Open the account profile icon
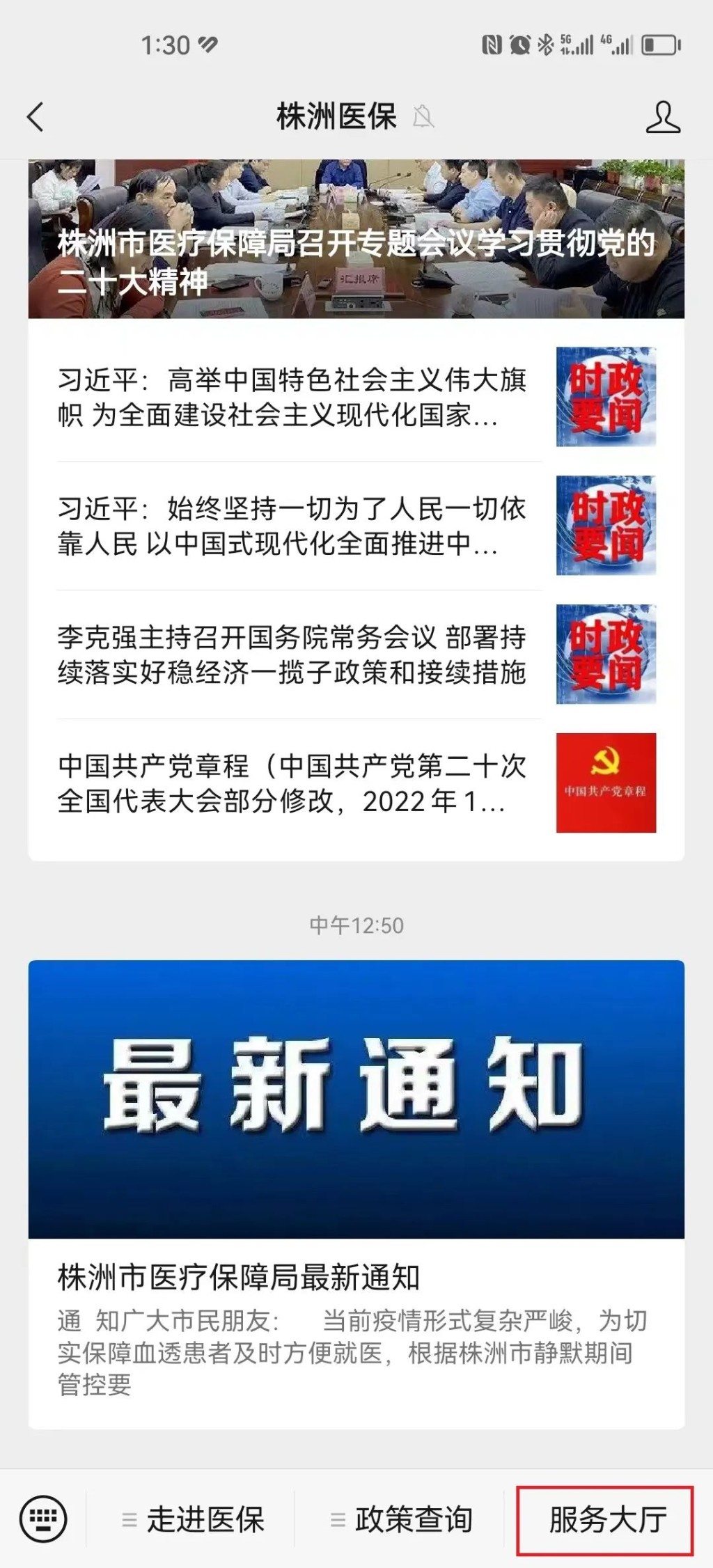 [662, 117]
